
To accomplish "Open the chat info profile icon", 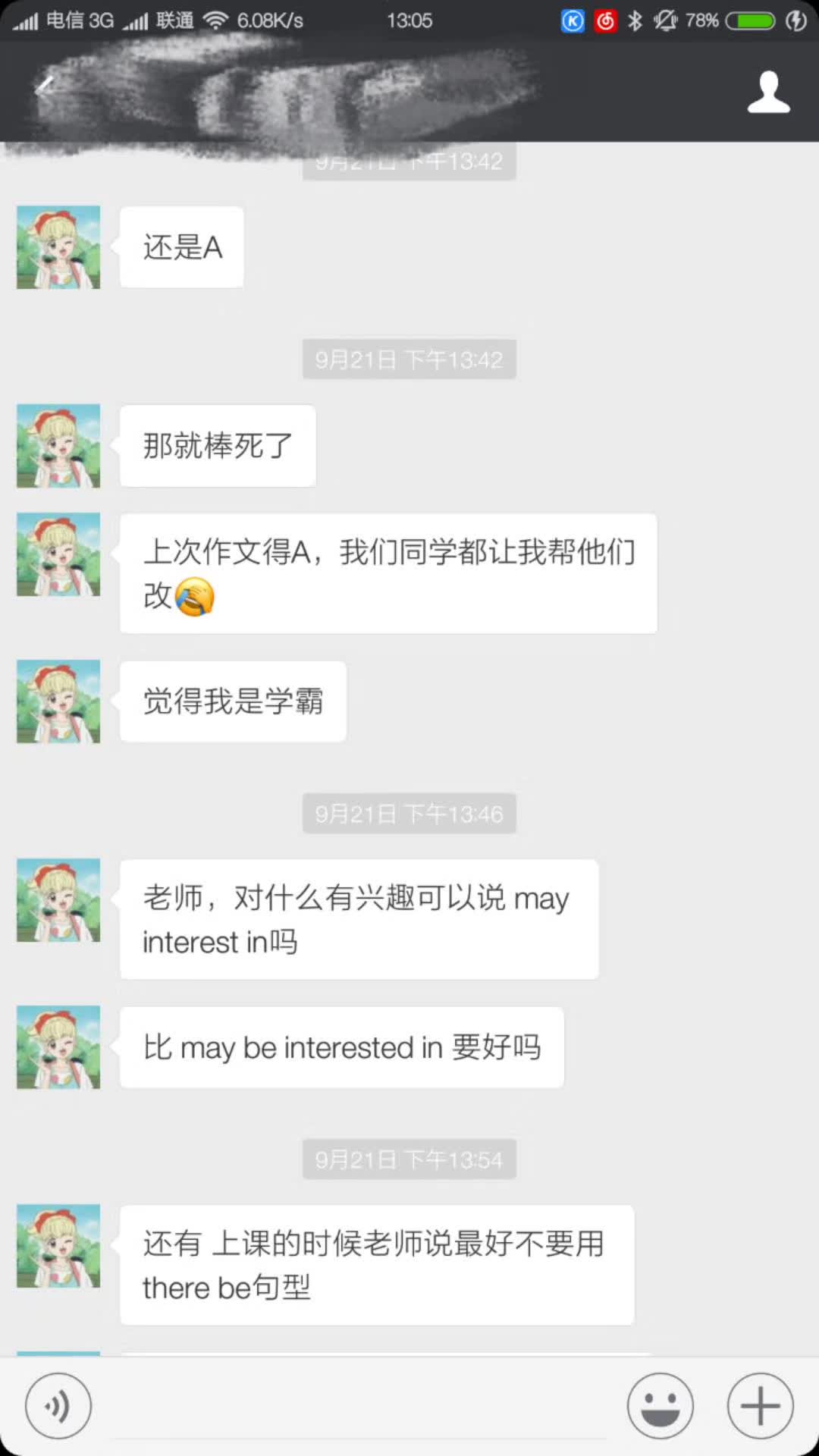I will pos(768,92).
